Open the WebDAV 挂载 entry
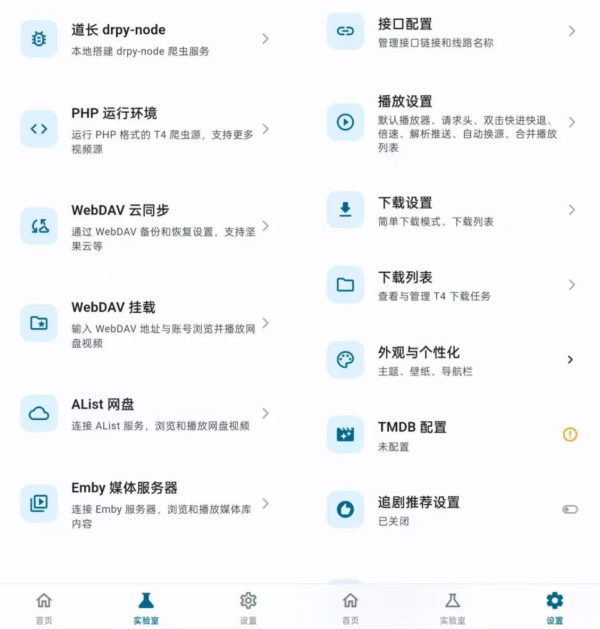This screenshot has width=600, height=629. 150,323
